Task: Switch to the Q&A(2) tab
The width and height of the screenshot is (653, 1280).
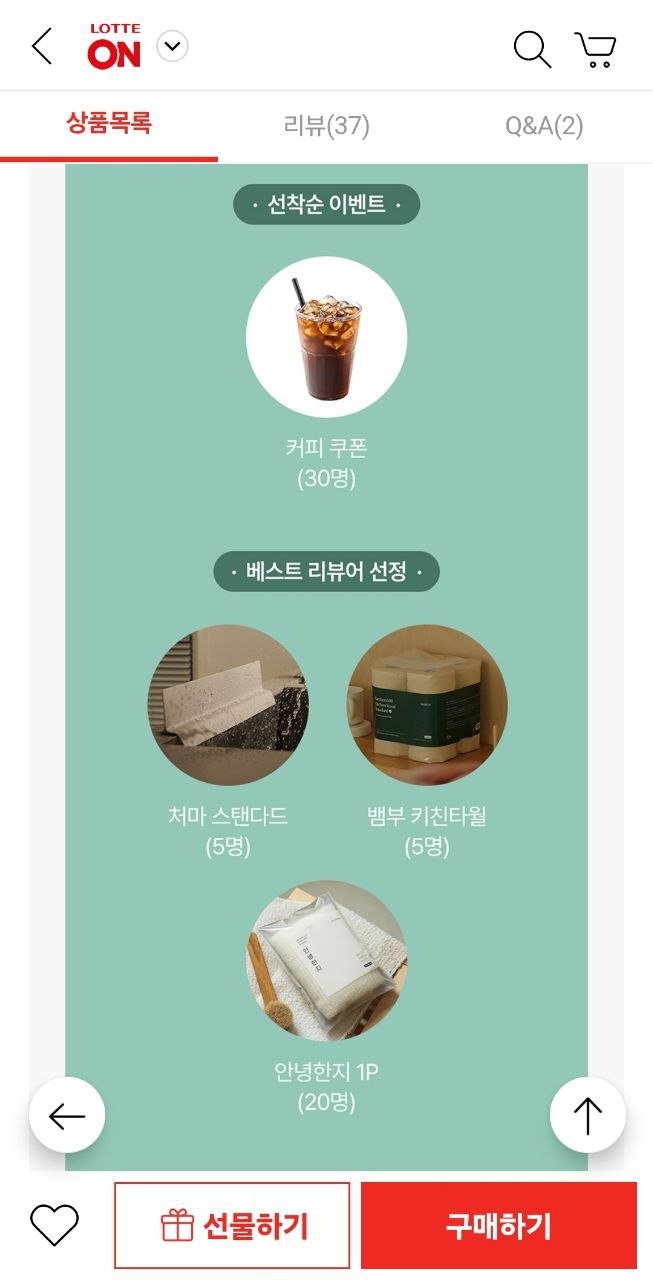Action: [x=543, y=126]
